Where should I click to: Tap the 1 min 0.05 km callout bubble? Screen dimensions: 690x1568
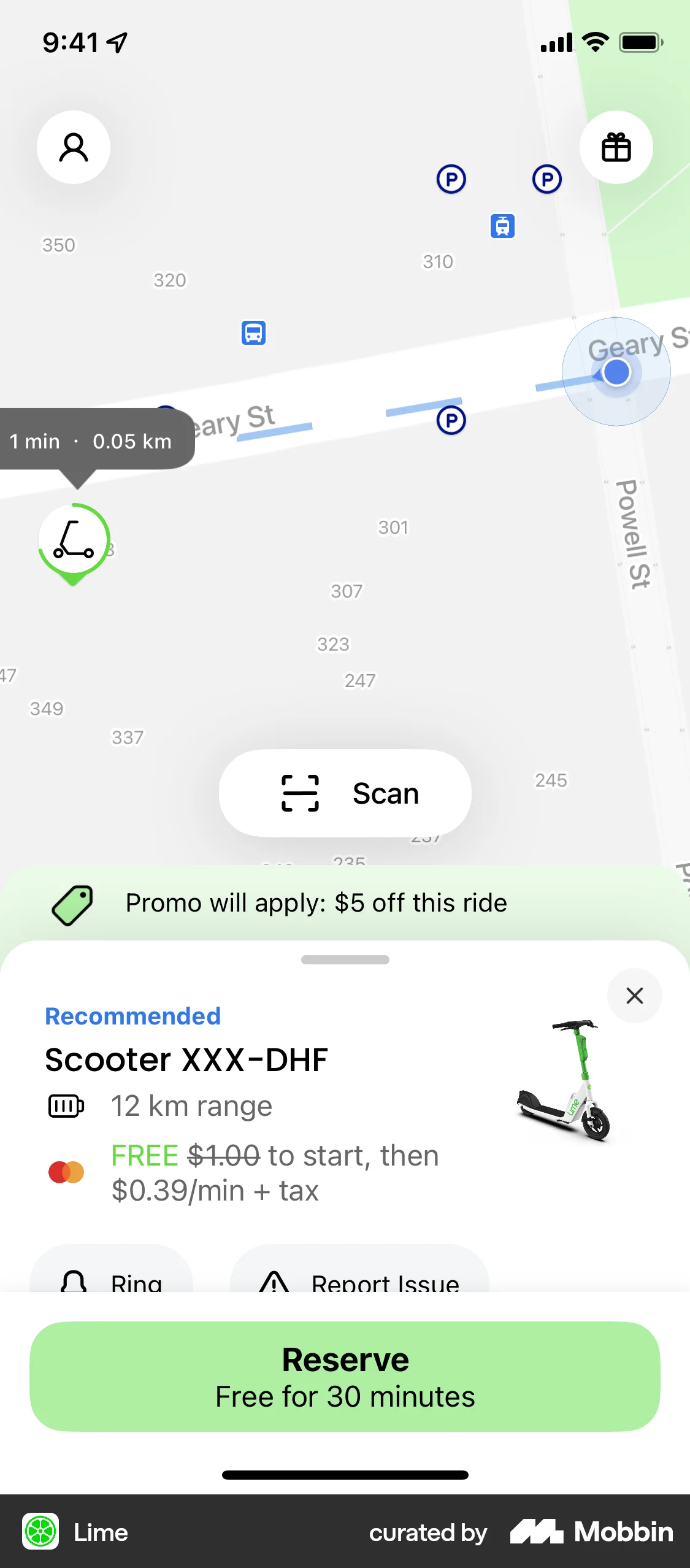[91, 440]
